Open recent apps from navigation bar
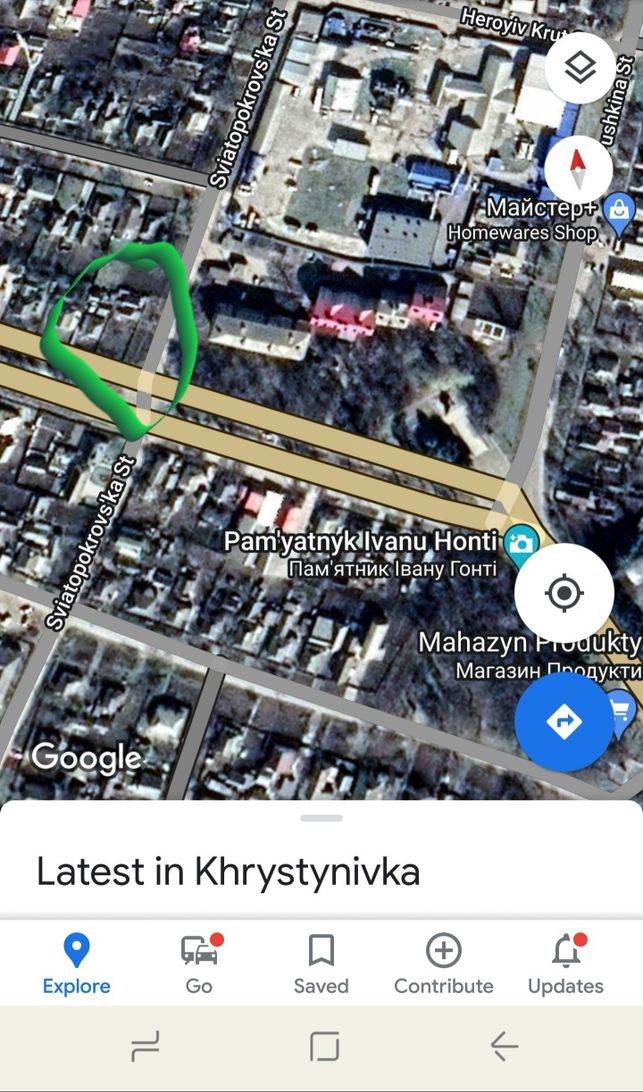 coord(146,1046)
